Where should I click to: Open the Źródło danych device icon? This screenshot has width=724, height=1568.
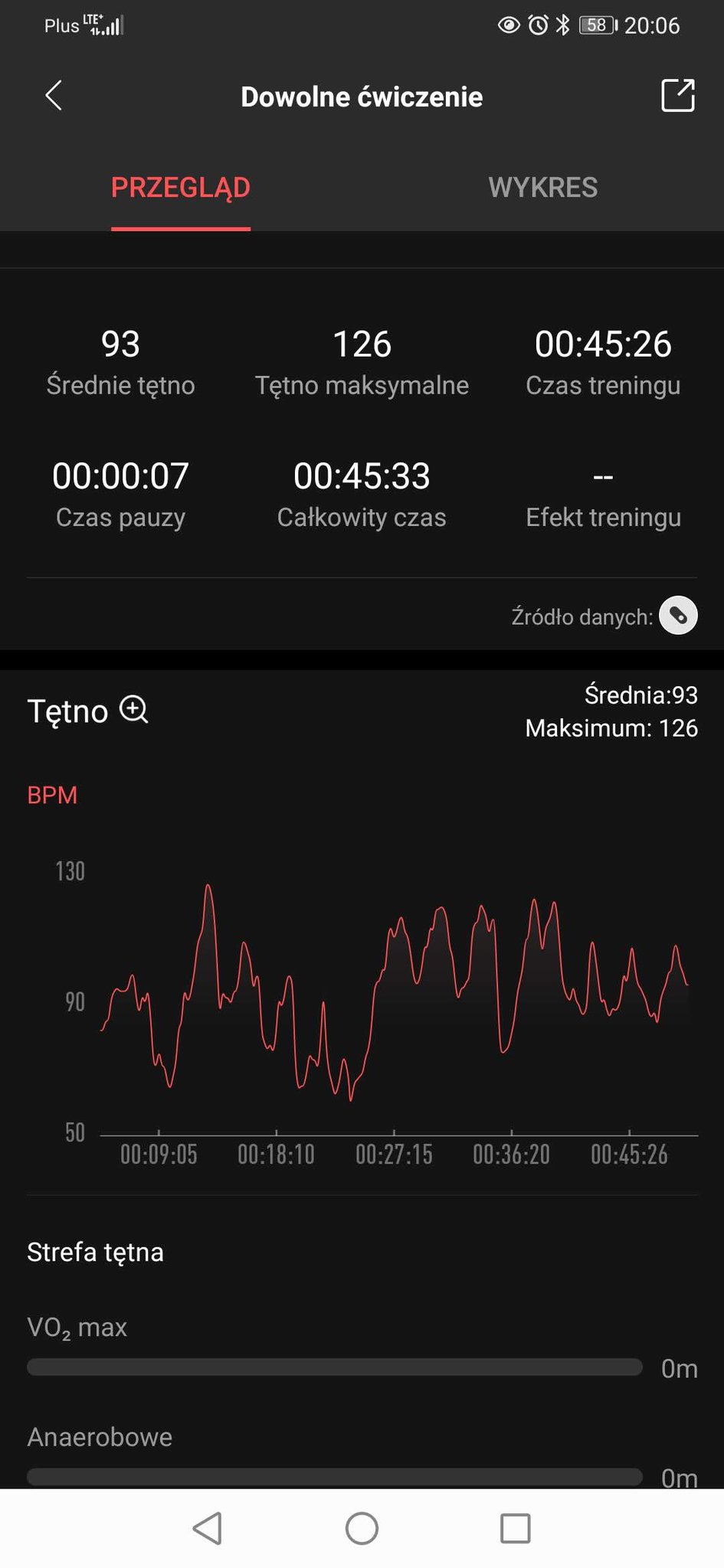[678, 616]
